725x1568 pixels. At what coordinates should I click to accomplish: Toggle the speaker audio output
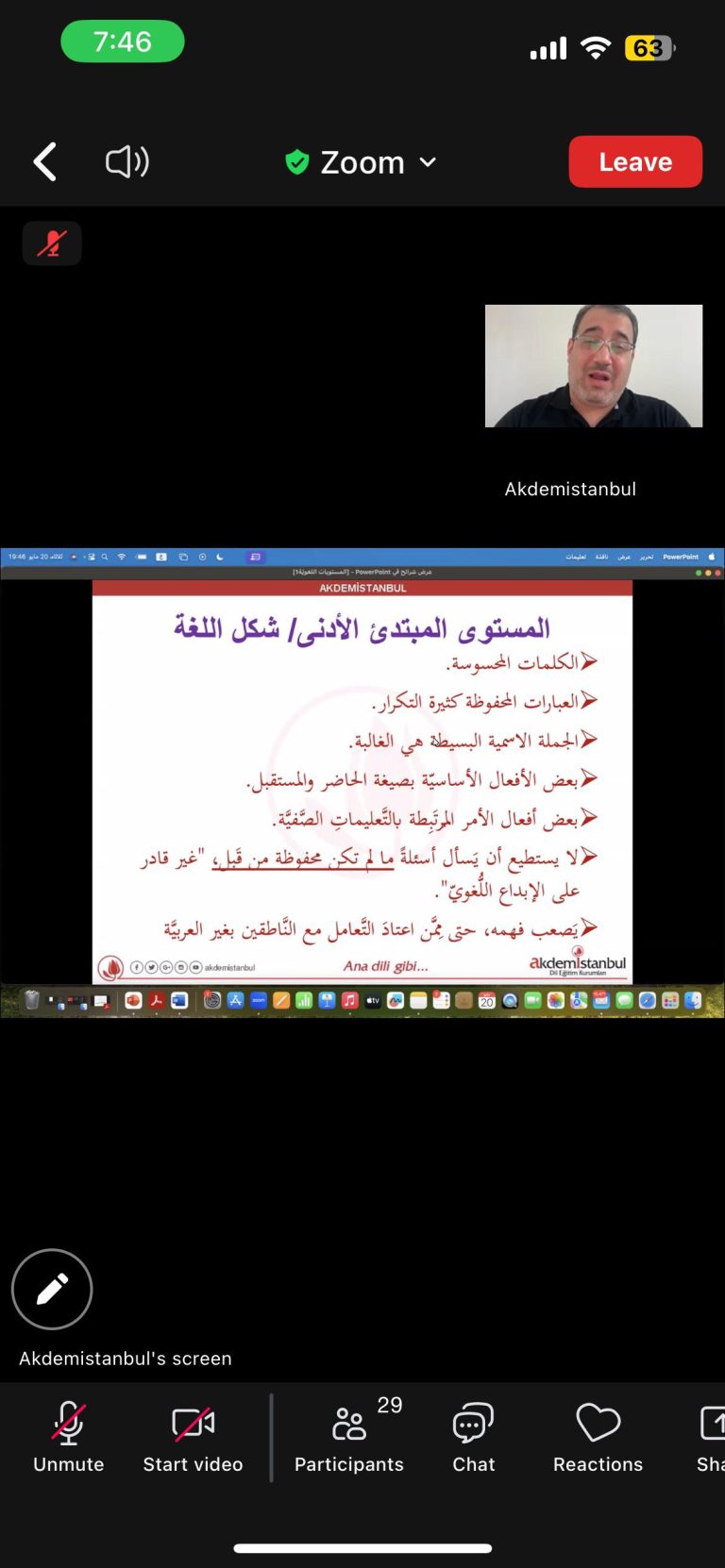126,162
